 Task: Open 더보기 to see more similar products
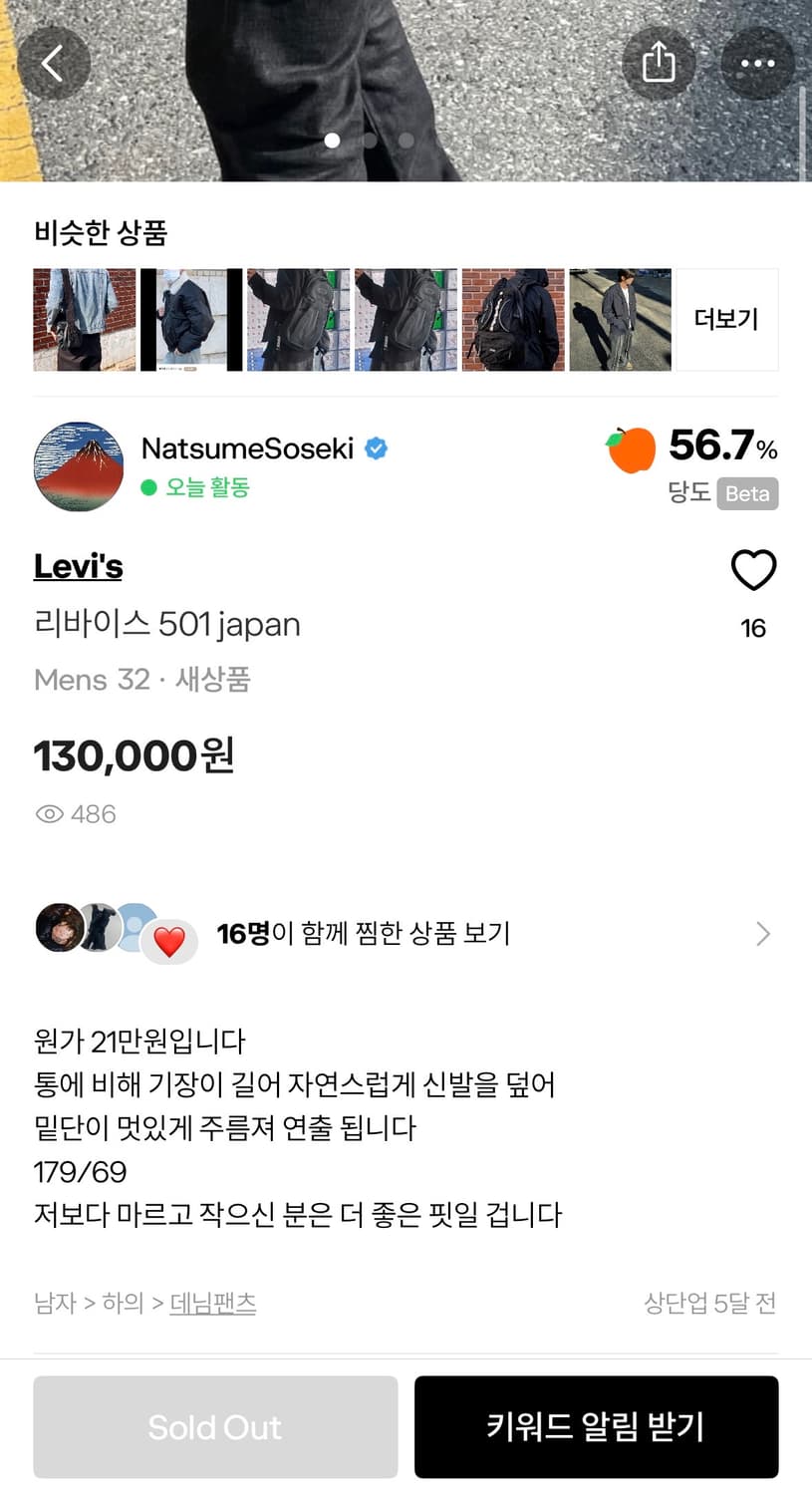click(726, 318)
